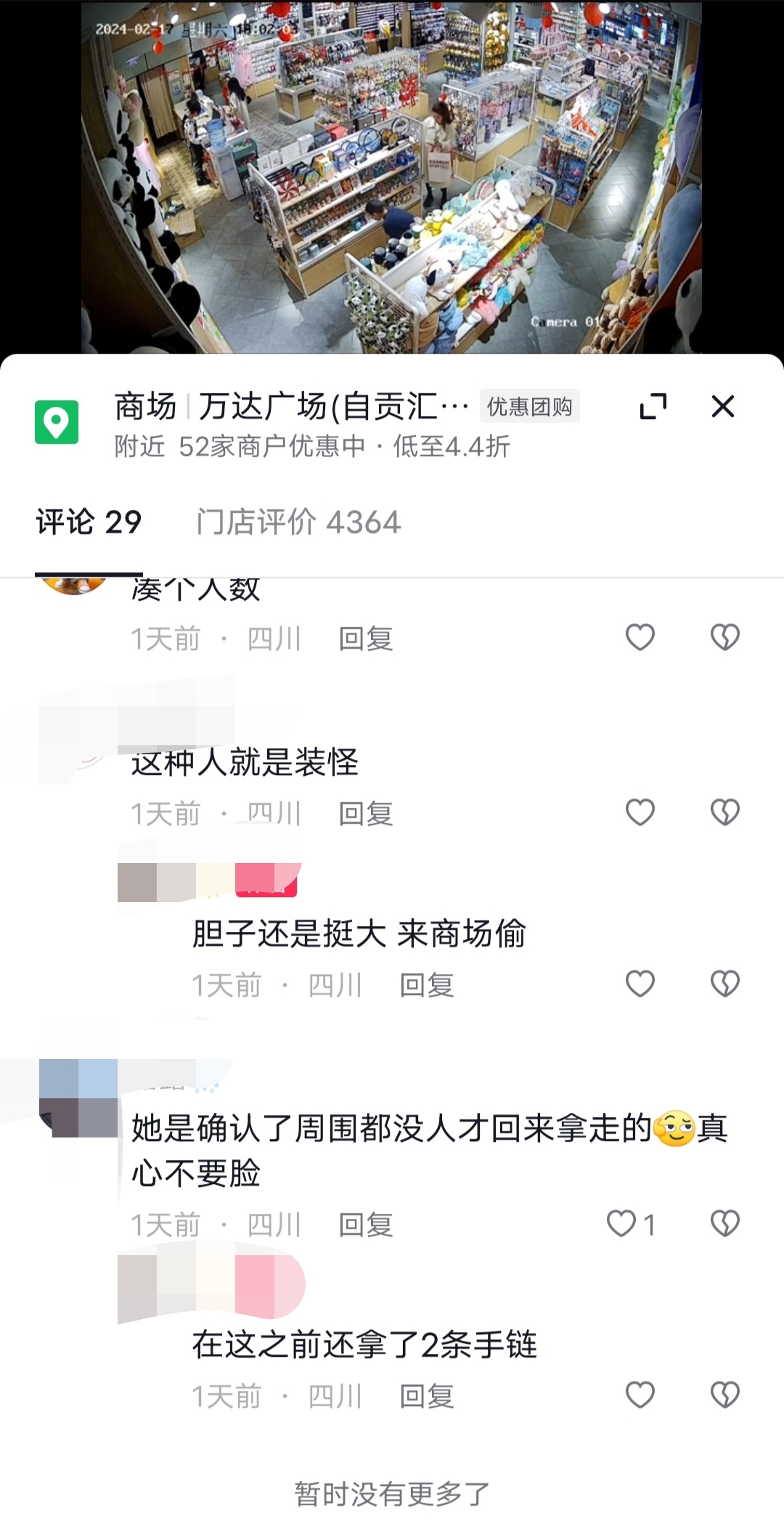Dislike the 她是确认了周围都没人 comment
This screenshot has width=784, height=1537.
coord(724,1224)
